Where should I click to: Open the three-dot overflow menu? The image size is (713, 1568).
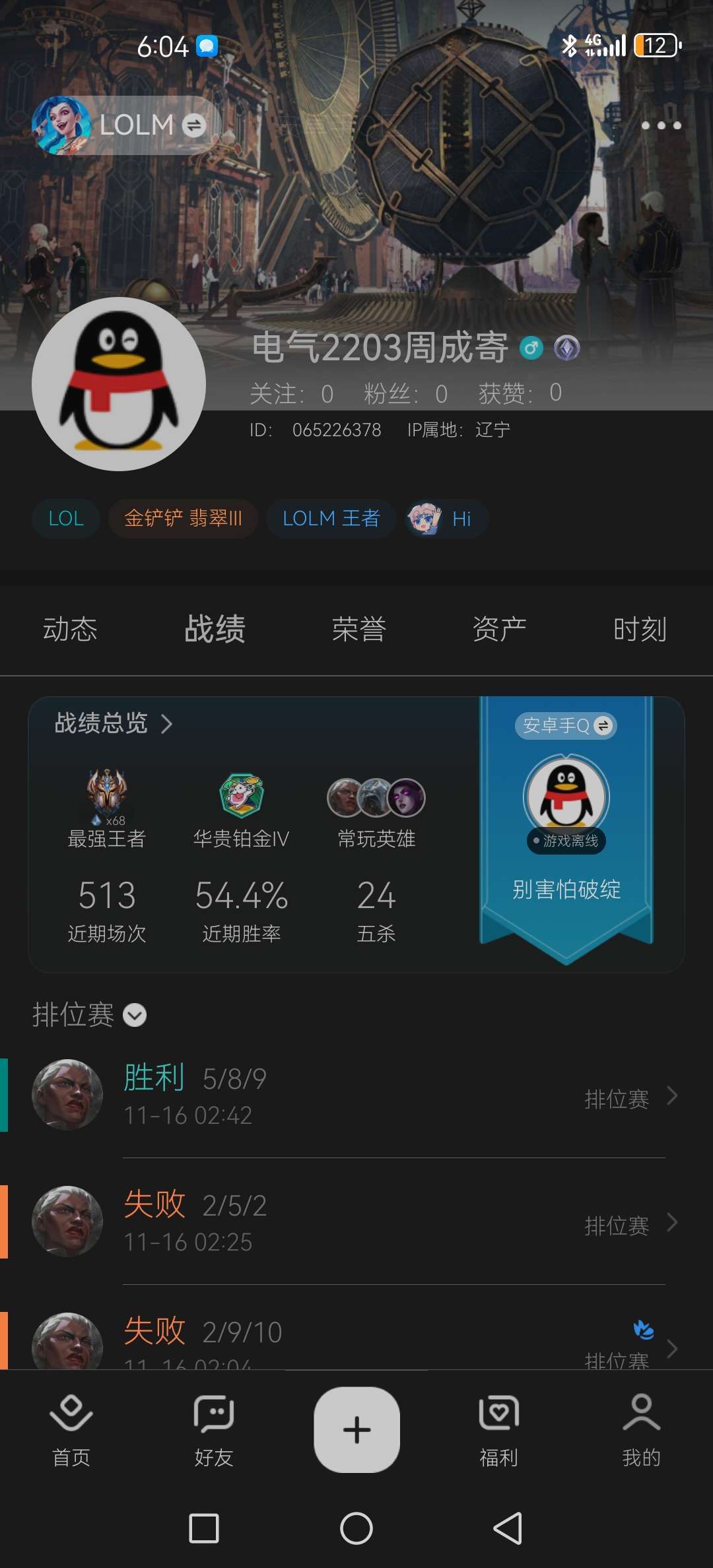coord(661,125)
